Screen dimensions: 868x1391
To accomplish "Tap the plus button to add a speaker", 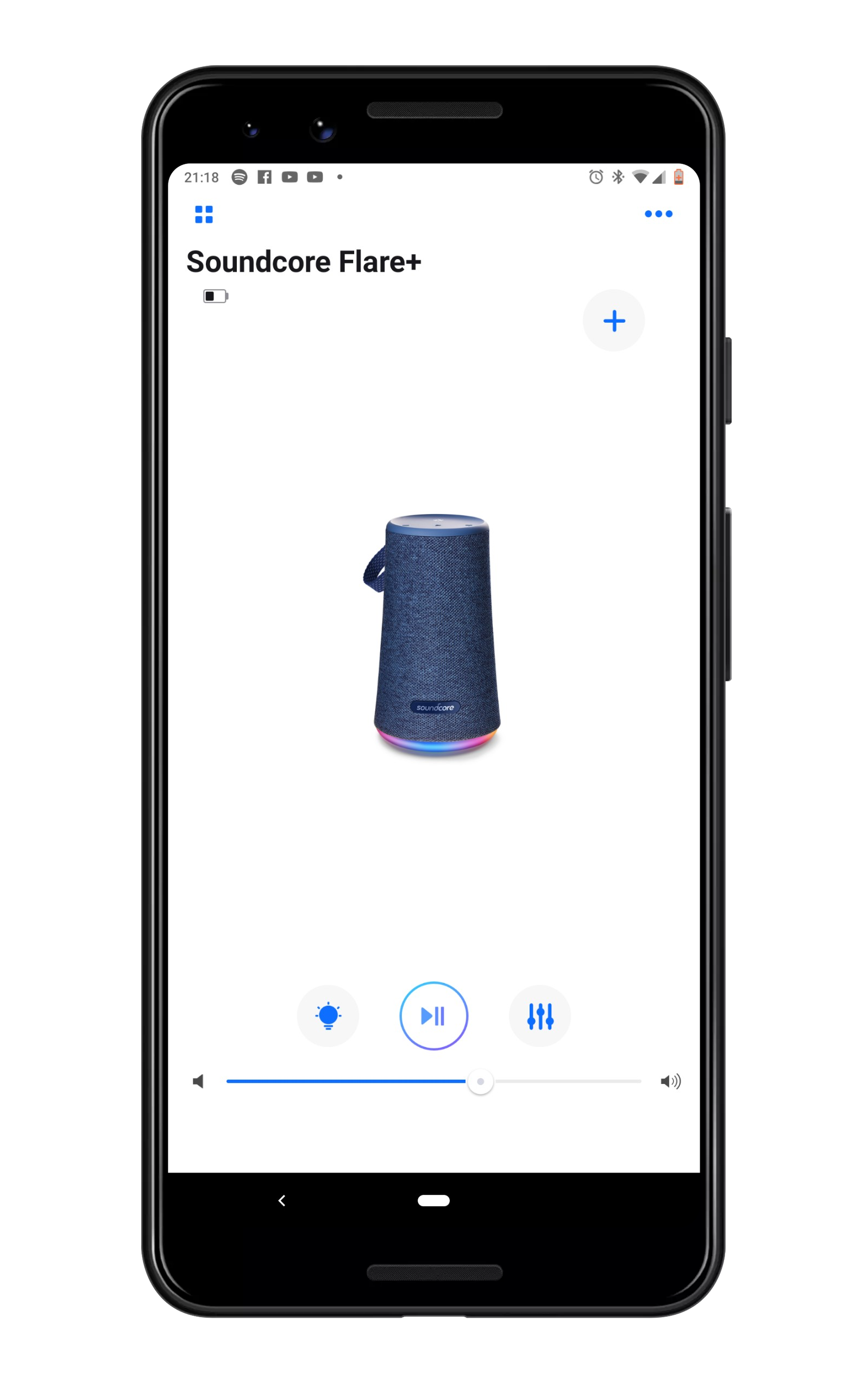I will 614,321.
